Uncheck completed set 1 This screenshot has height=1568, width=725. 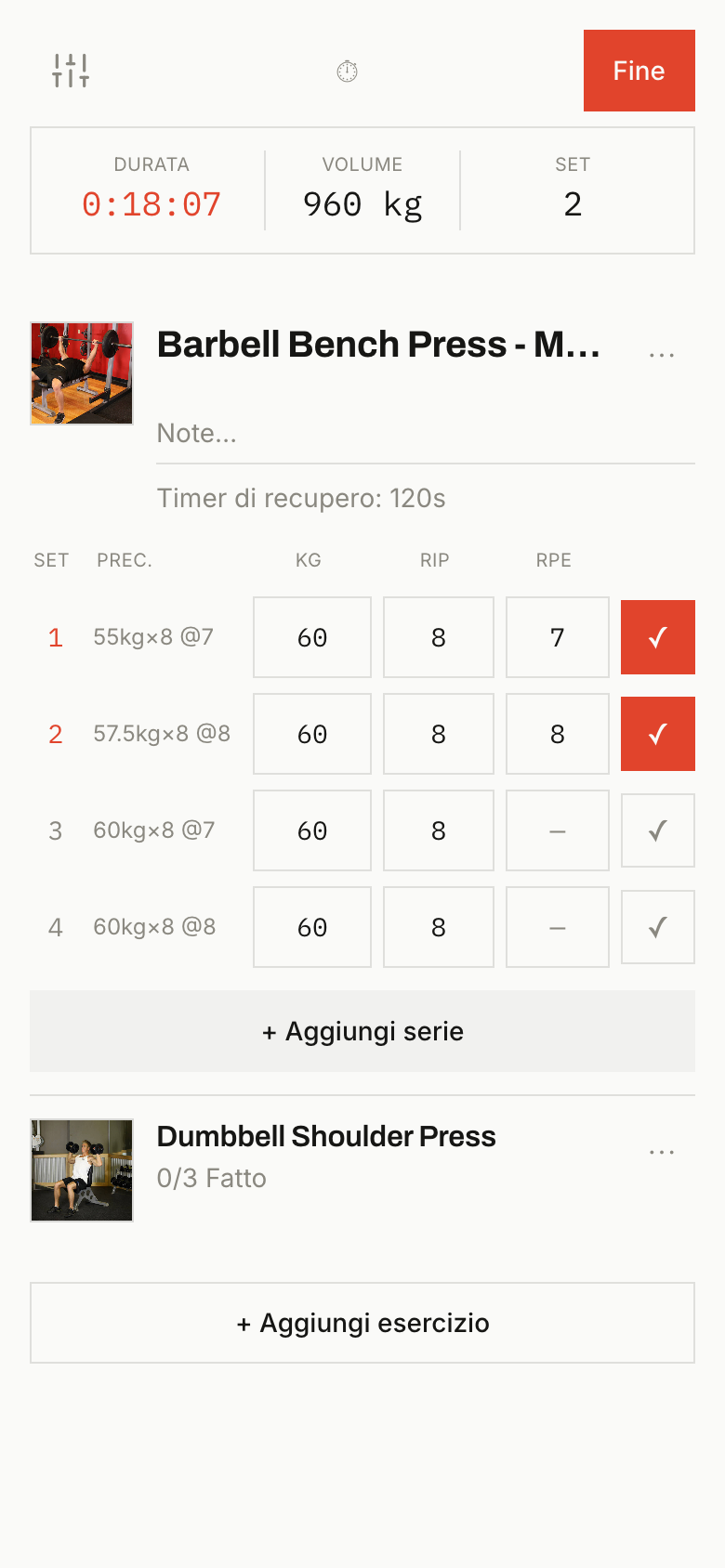658,637
